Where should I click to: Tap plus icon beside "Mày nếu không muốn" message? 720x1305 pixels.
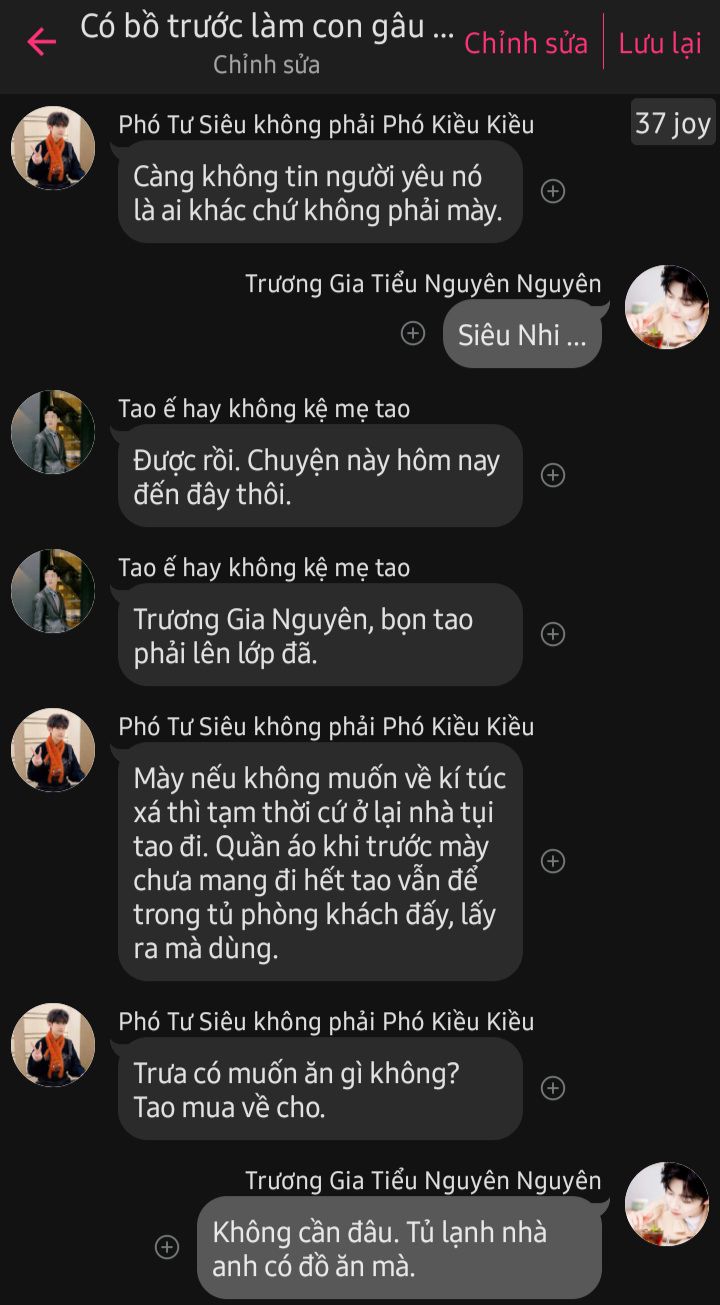coord(553,861)
